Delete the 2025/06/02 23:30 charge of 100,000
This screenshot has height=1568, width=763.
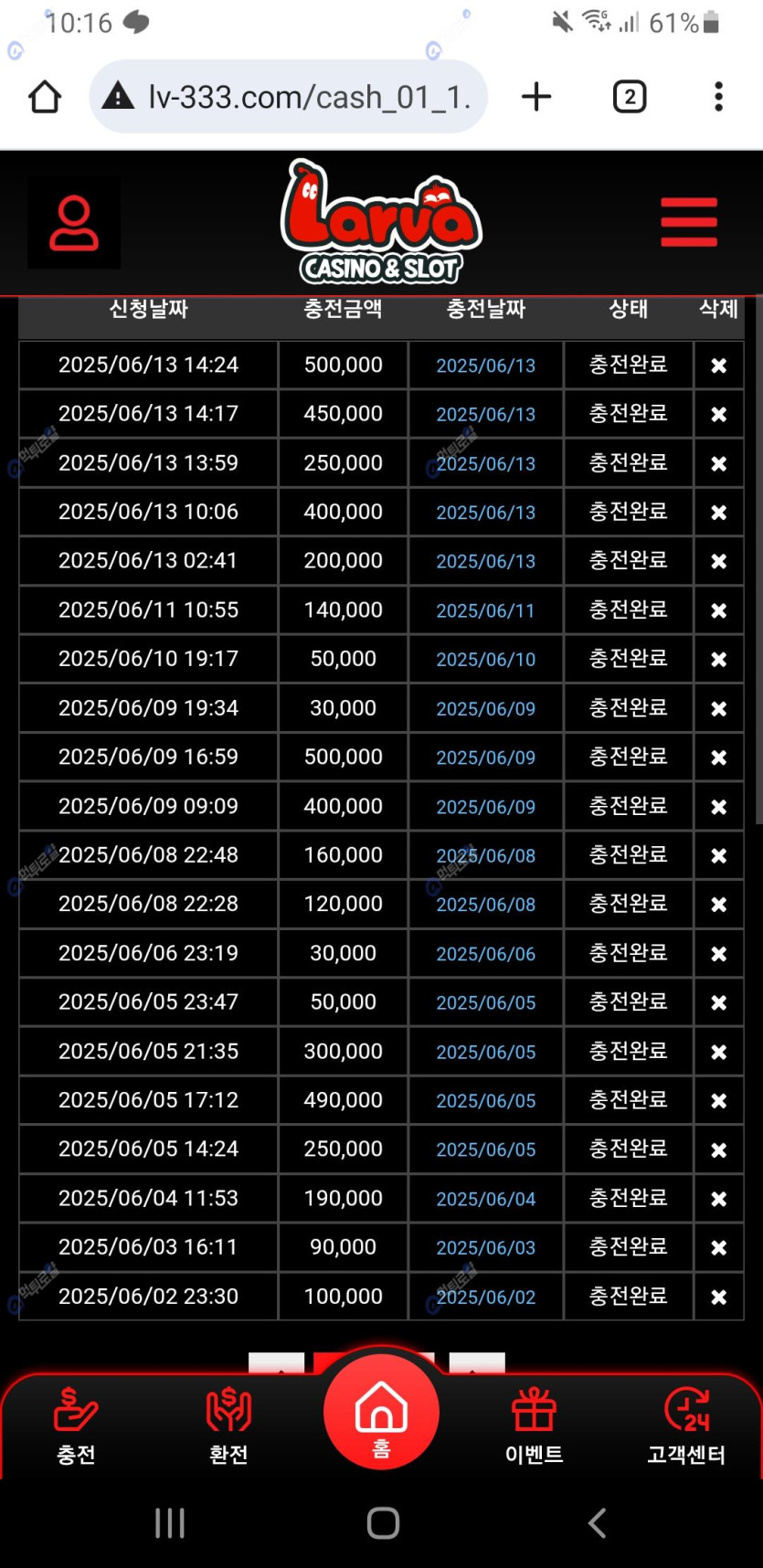coord(718,1297)
